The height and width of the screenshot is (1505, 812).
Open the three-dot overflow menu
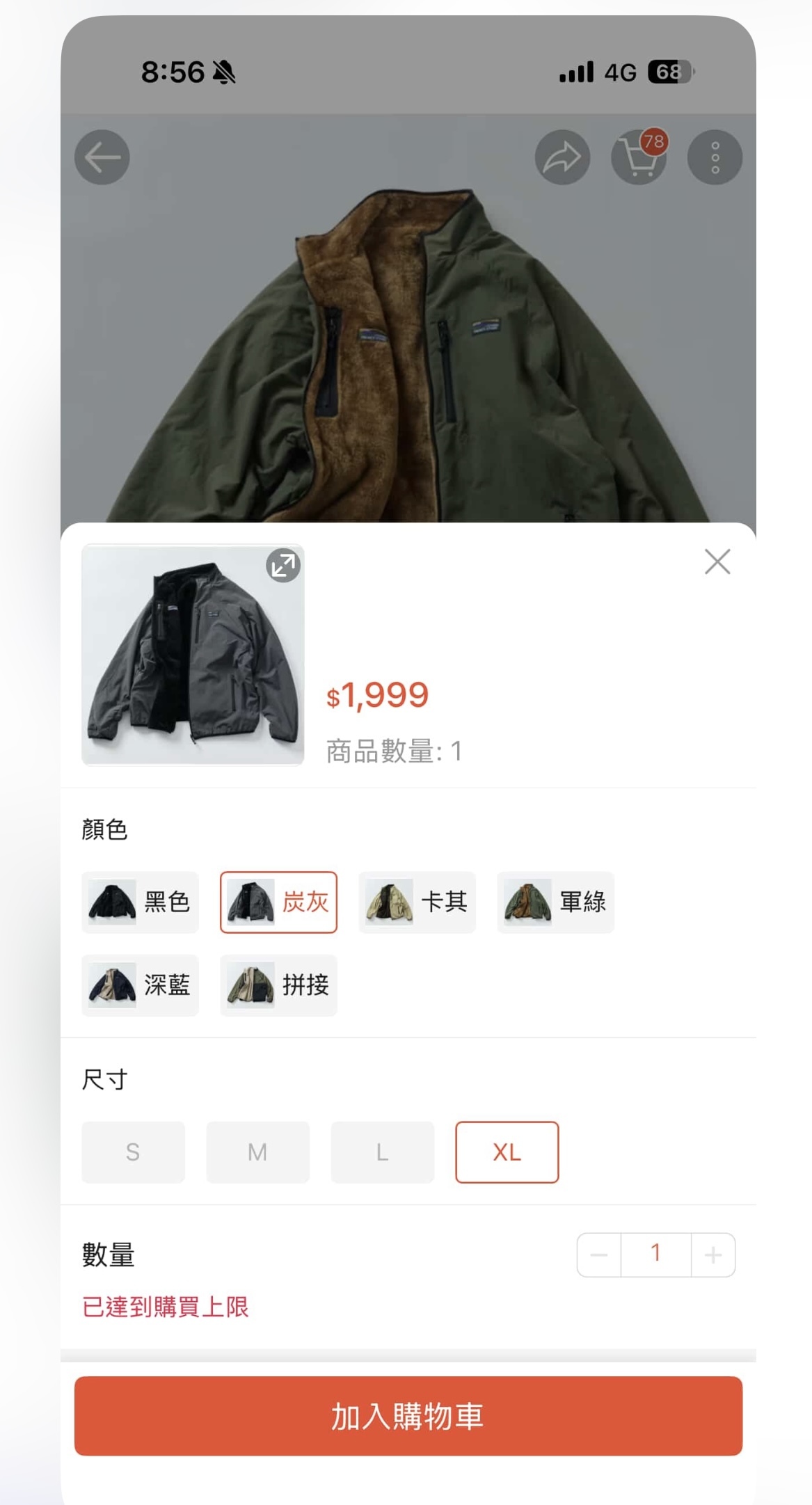coord(715,157)
